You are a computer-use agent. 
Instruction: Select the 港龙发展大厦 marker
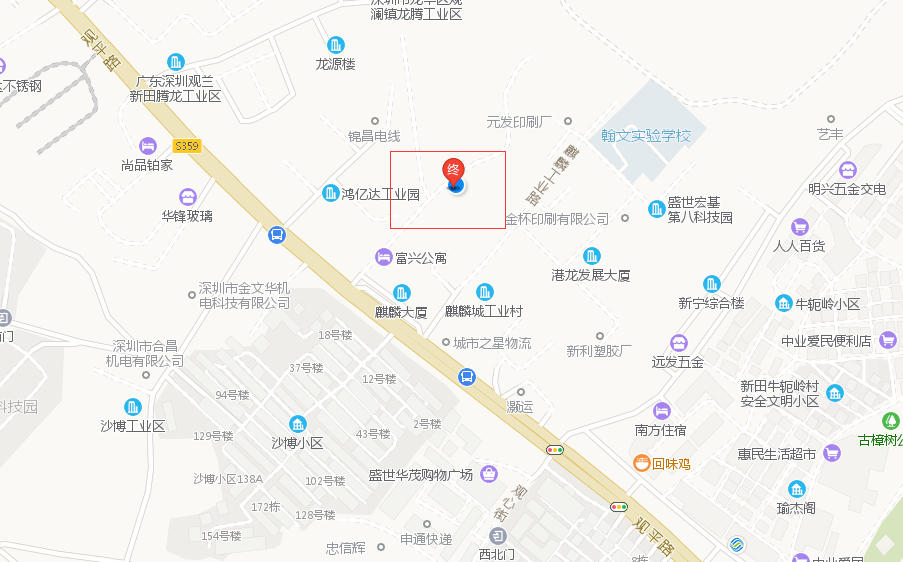(592, 256)
